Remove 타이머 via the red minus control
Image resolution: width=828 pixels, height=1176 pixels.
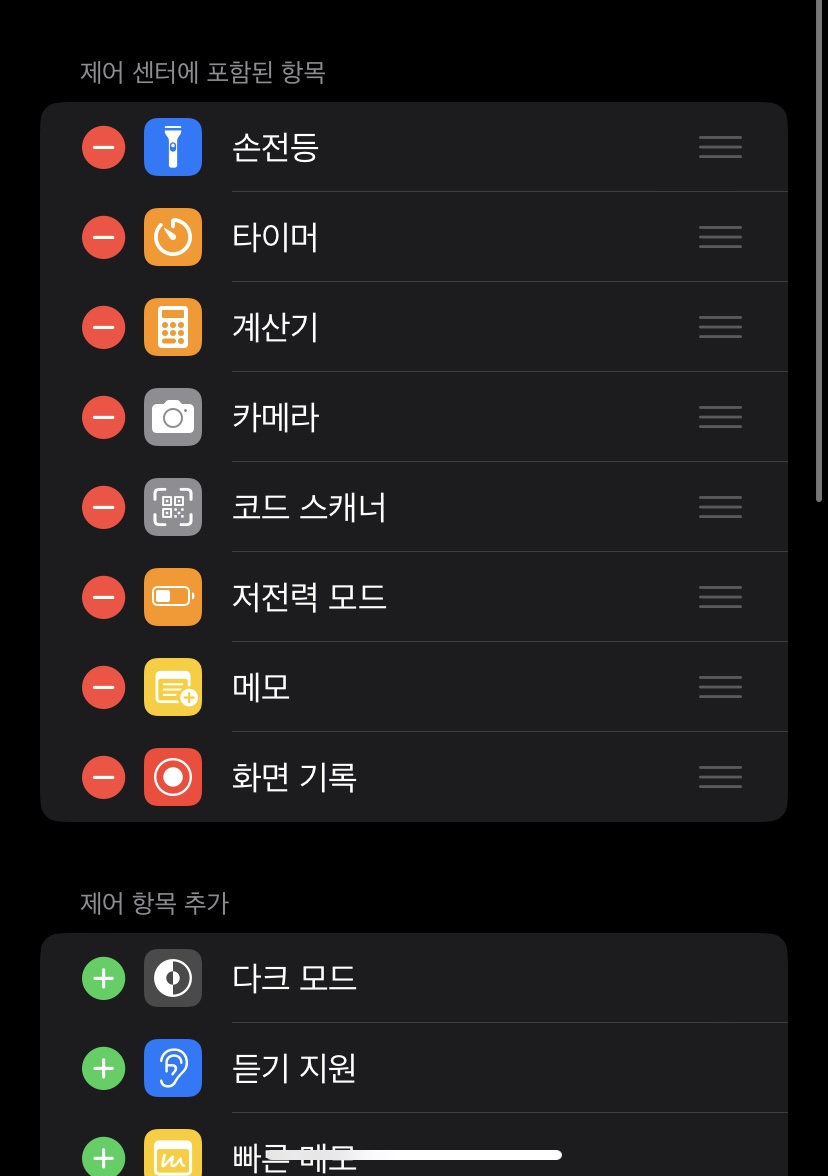coord(103,237)
